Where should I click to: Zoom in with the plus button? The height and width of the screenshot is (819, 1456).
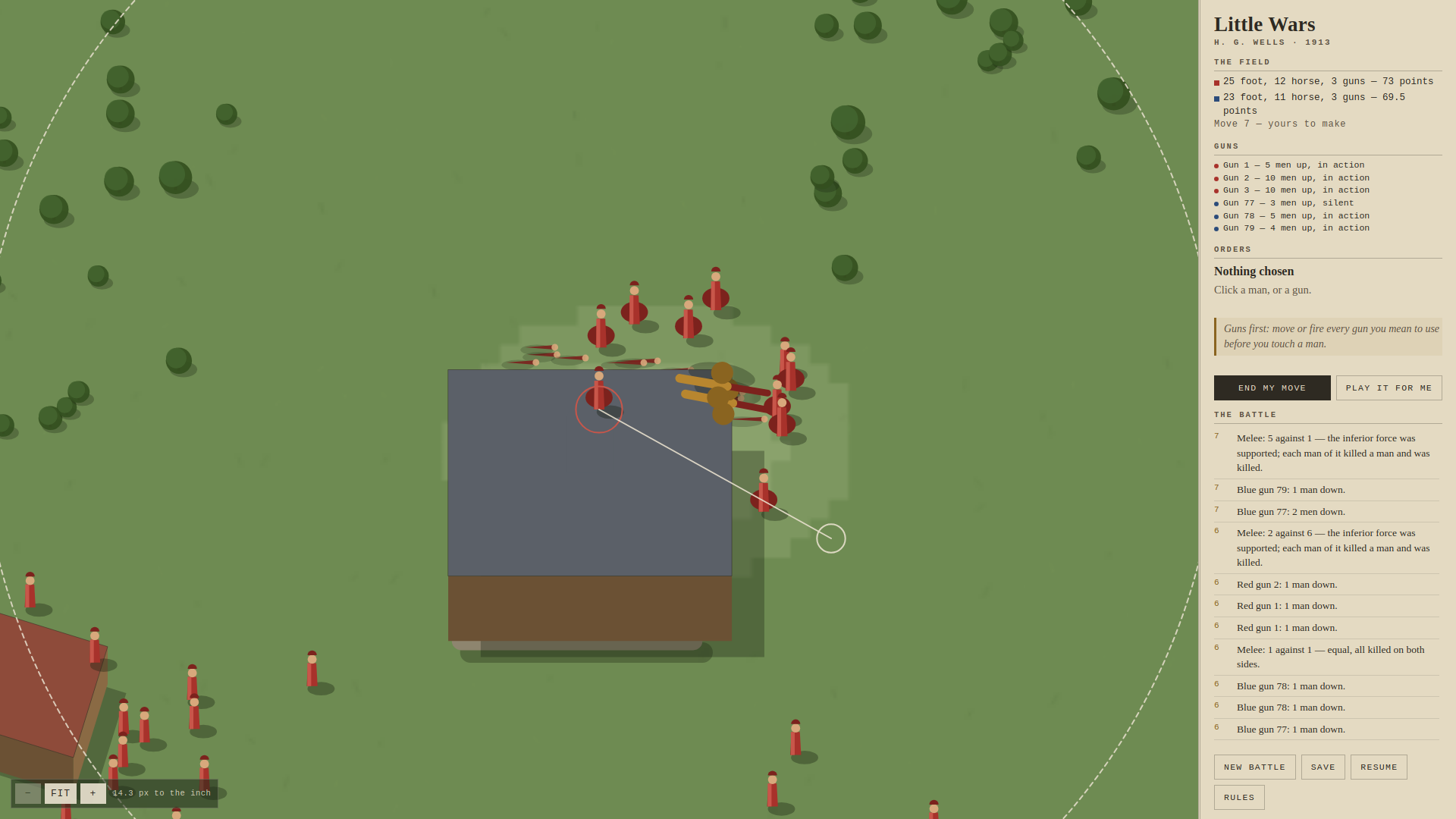[x=93, y=793]
